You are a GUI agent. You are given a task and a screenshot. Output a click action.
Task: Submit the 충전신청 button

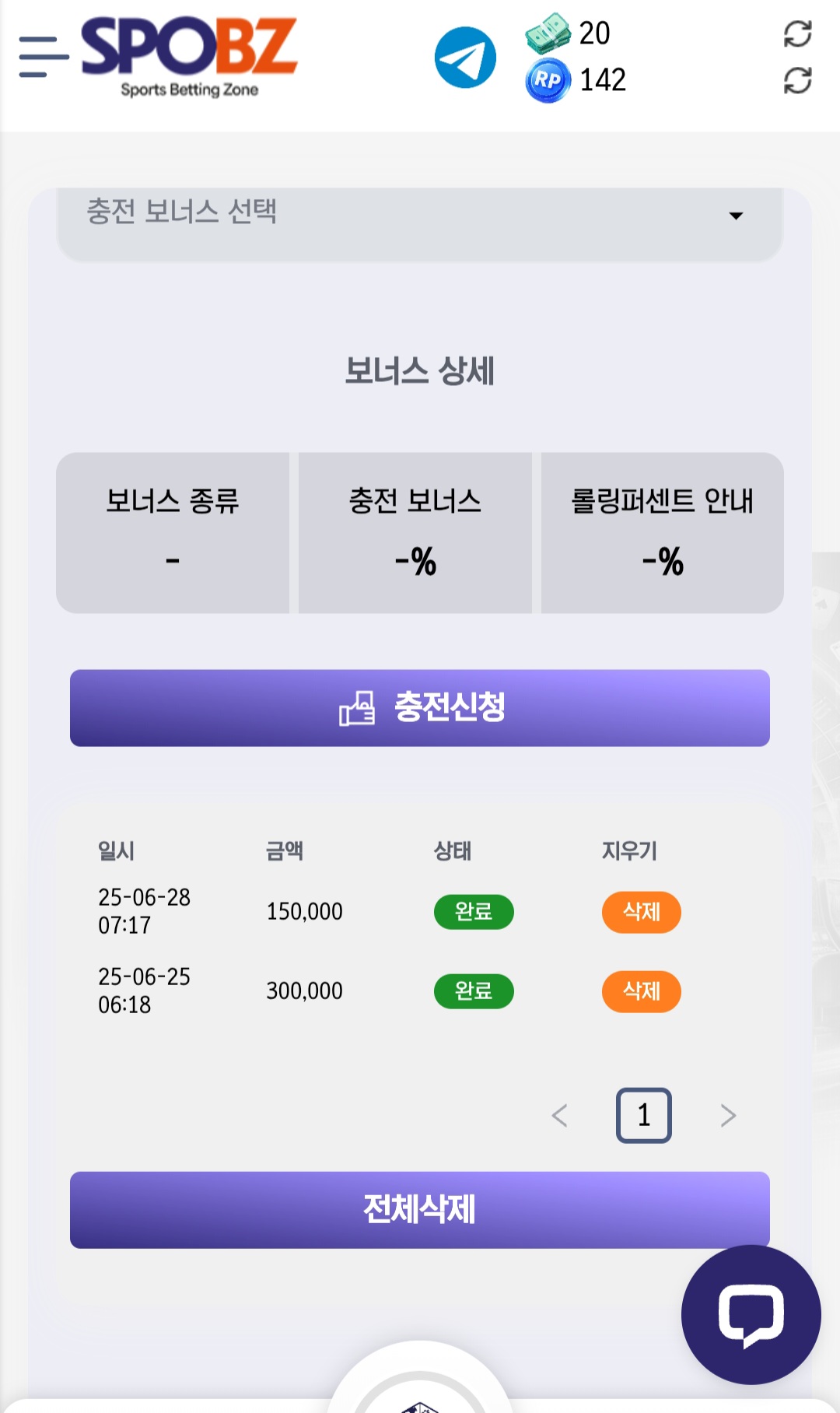tap(420, 708)
